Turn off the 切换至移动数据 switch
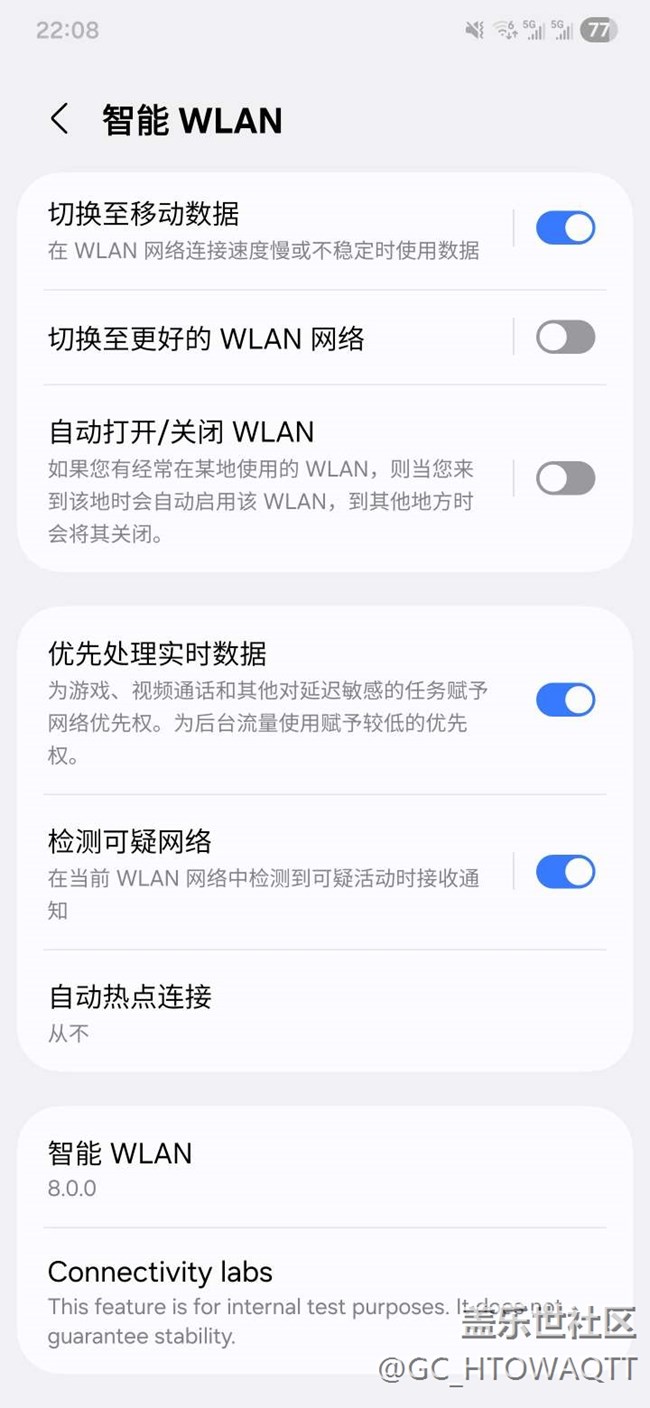The height and width of the screenshot is (1408, 650). click(565, 228)
